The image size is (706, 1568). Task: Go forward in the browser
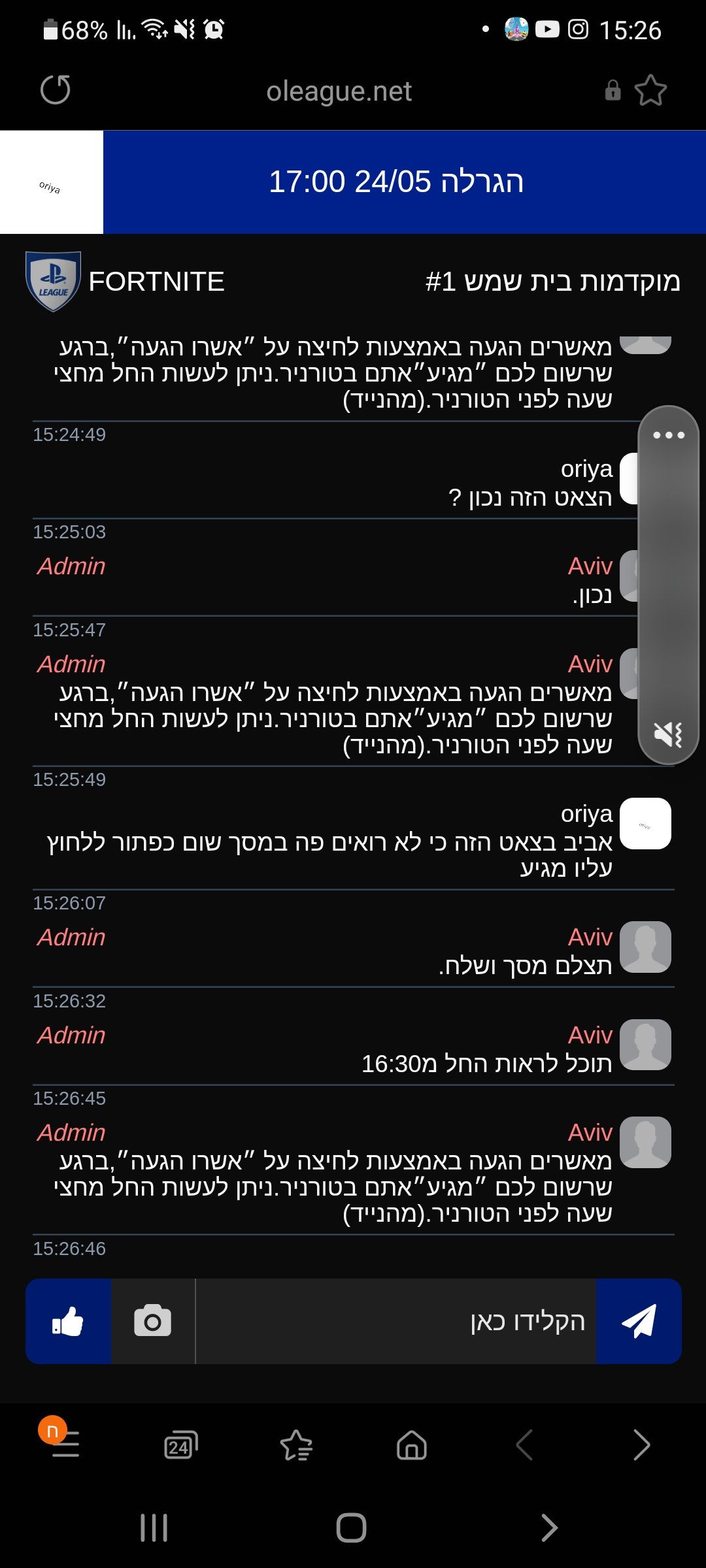pos(642,1445)
